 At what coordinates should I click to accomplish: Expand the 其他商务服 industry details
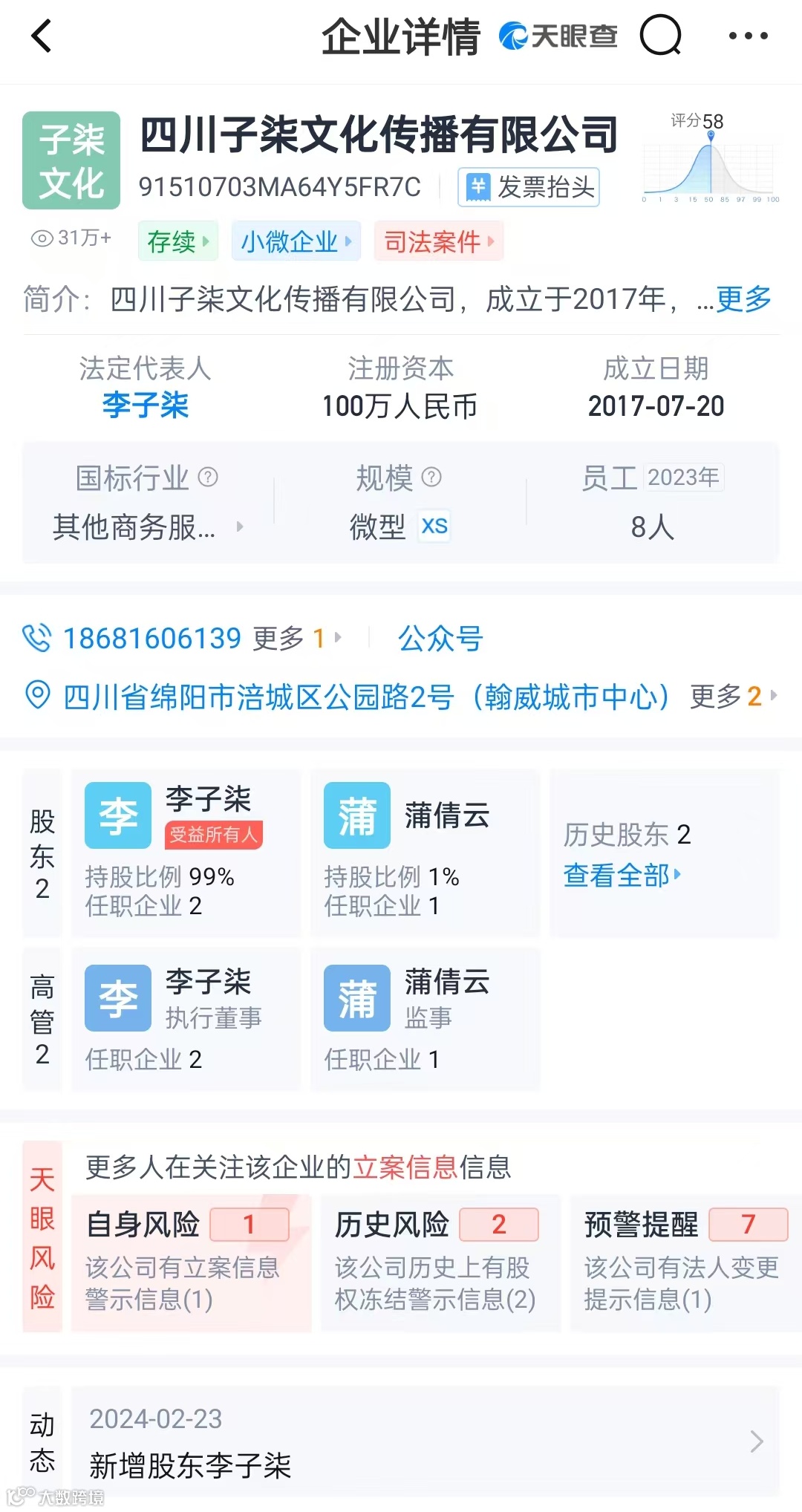[x=146, y=527]
